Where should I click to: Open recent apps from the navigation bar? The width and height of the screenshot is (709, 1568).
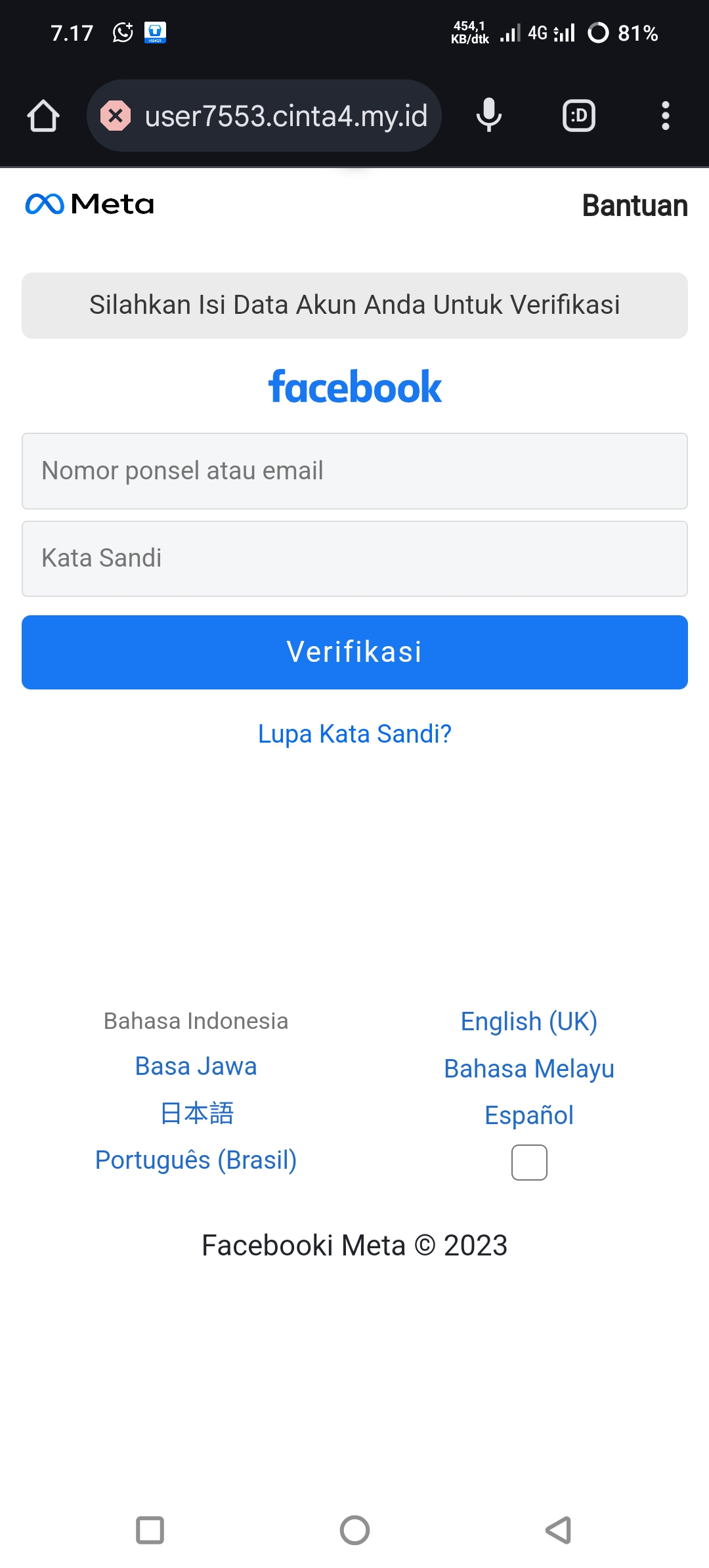150,1530
